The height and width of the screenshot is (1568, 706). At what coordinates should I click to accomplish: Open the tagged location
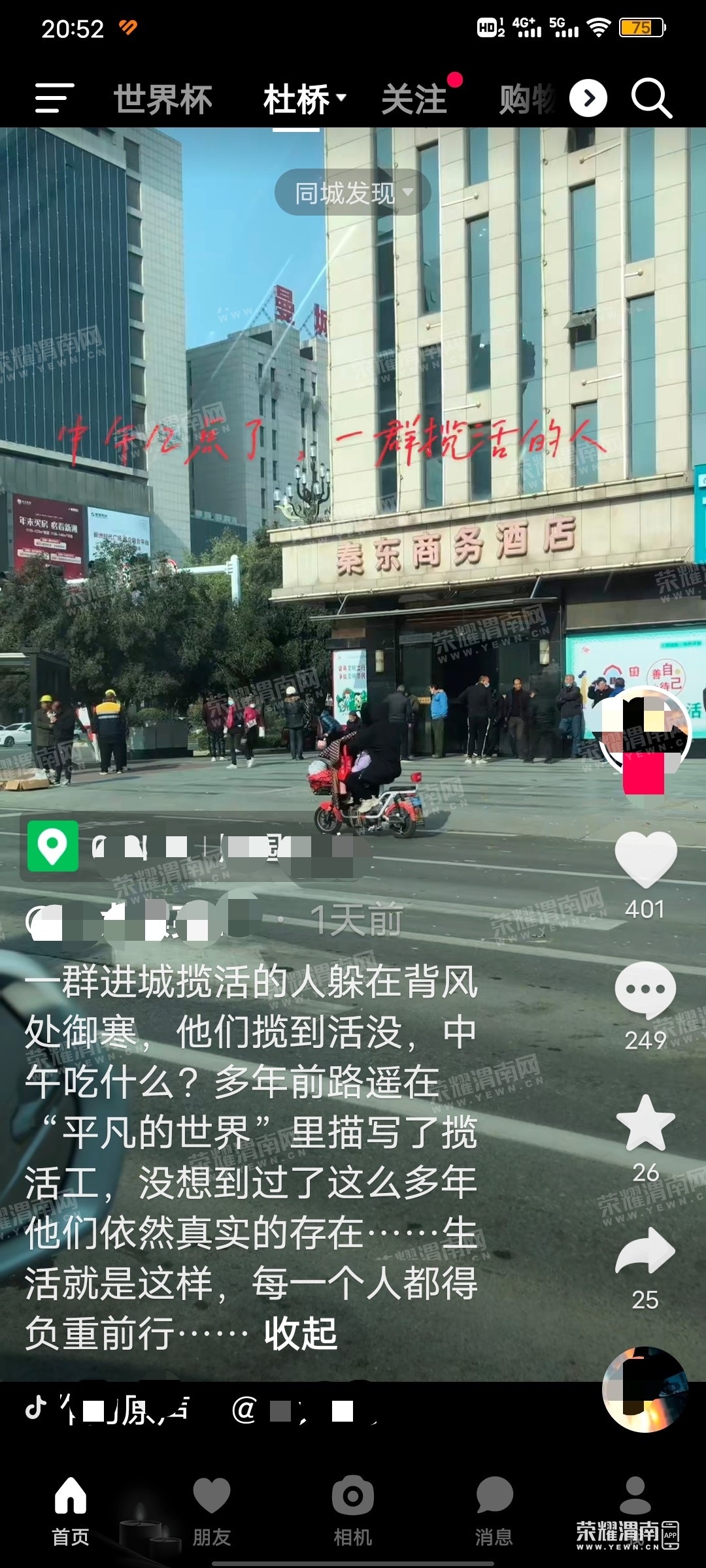click(196, 847)
